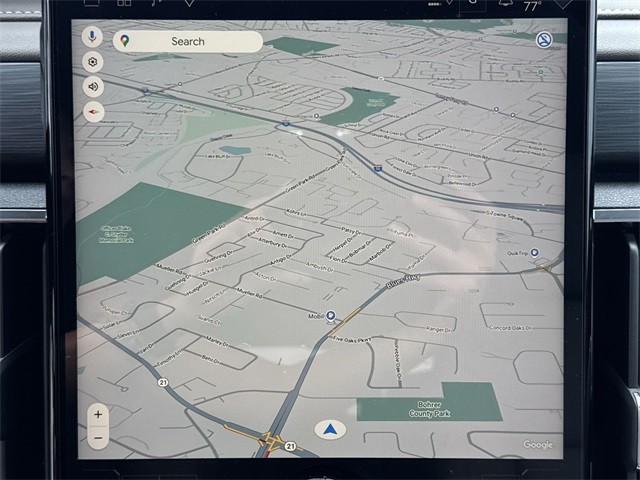This screenshot has height=480, width=640.
Task: Tap the compass to reorient the map
Action: (93, 111)
